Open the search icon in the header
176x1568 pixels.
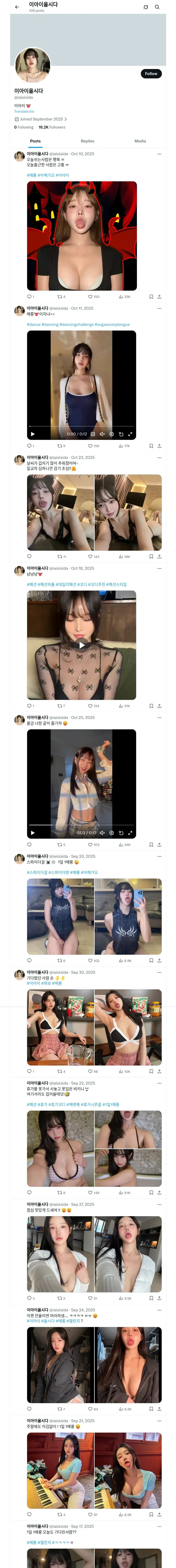click(157, 7)
